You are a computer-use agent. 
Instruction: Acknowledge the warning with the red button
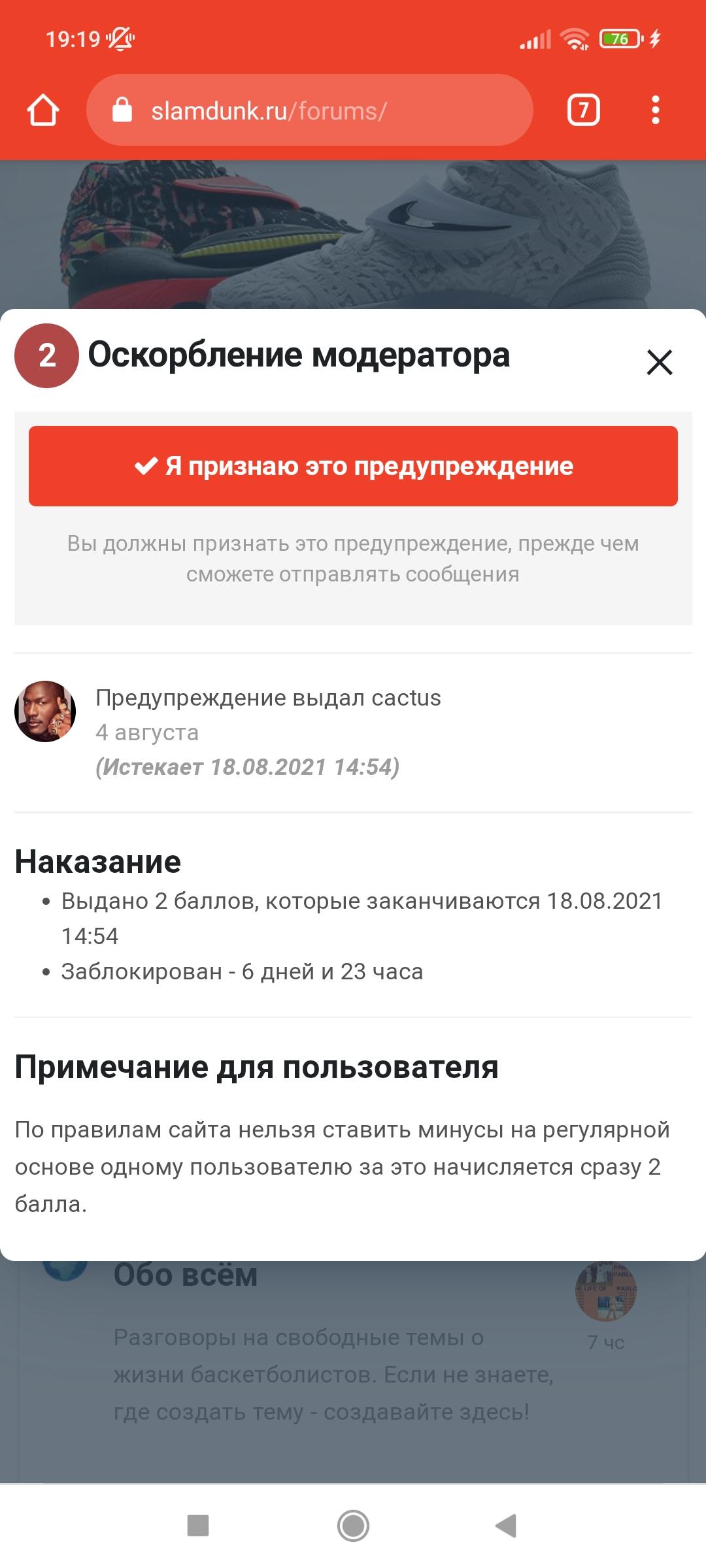tap(353, 466)
